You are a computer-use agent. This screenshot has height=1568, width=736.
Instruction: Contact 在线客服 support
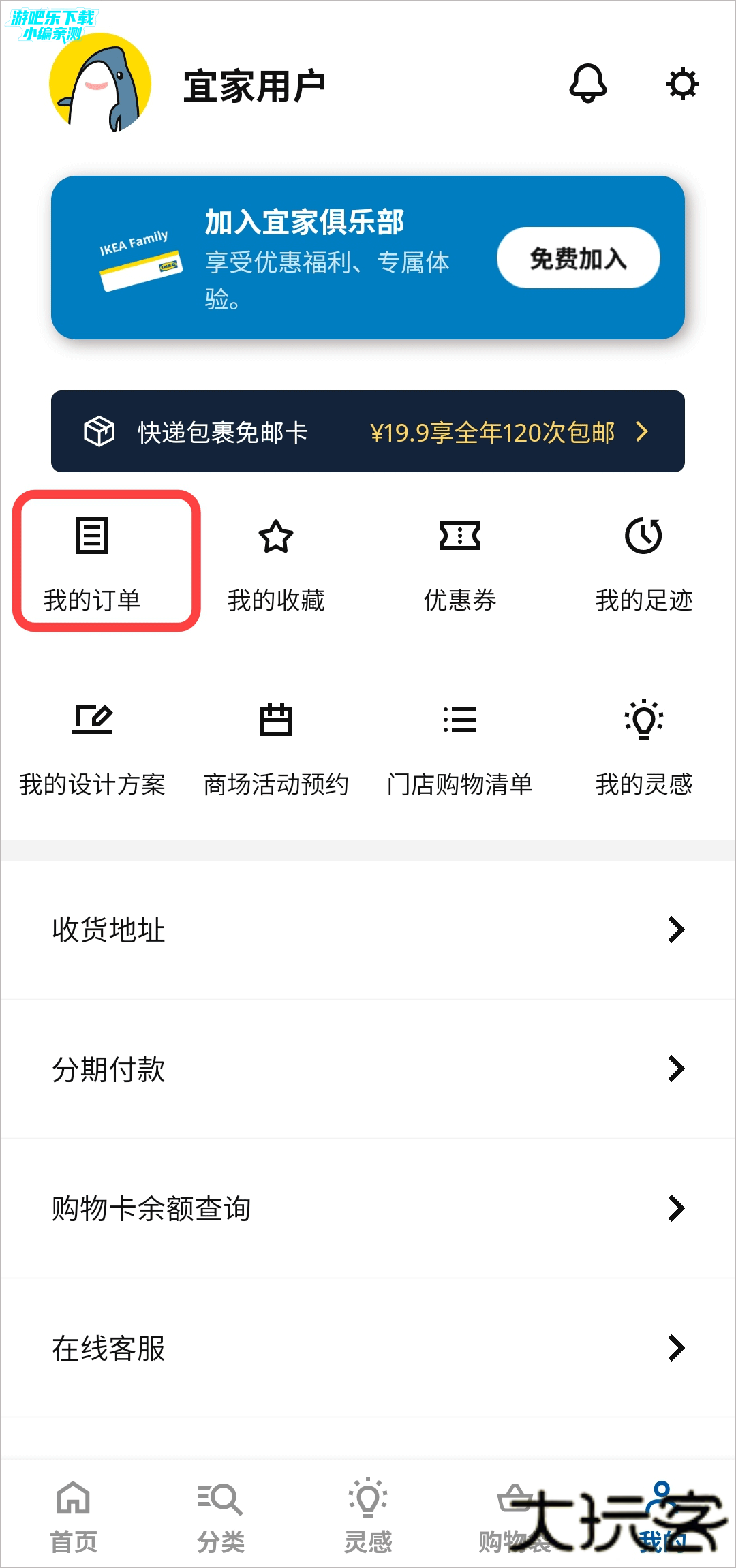point(368,1347)
